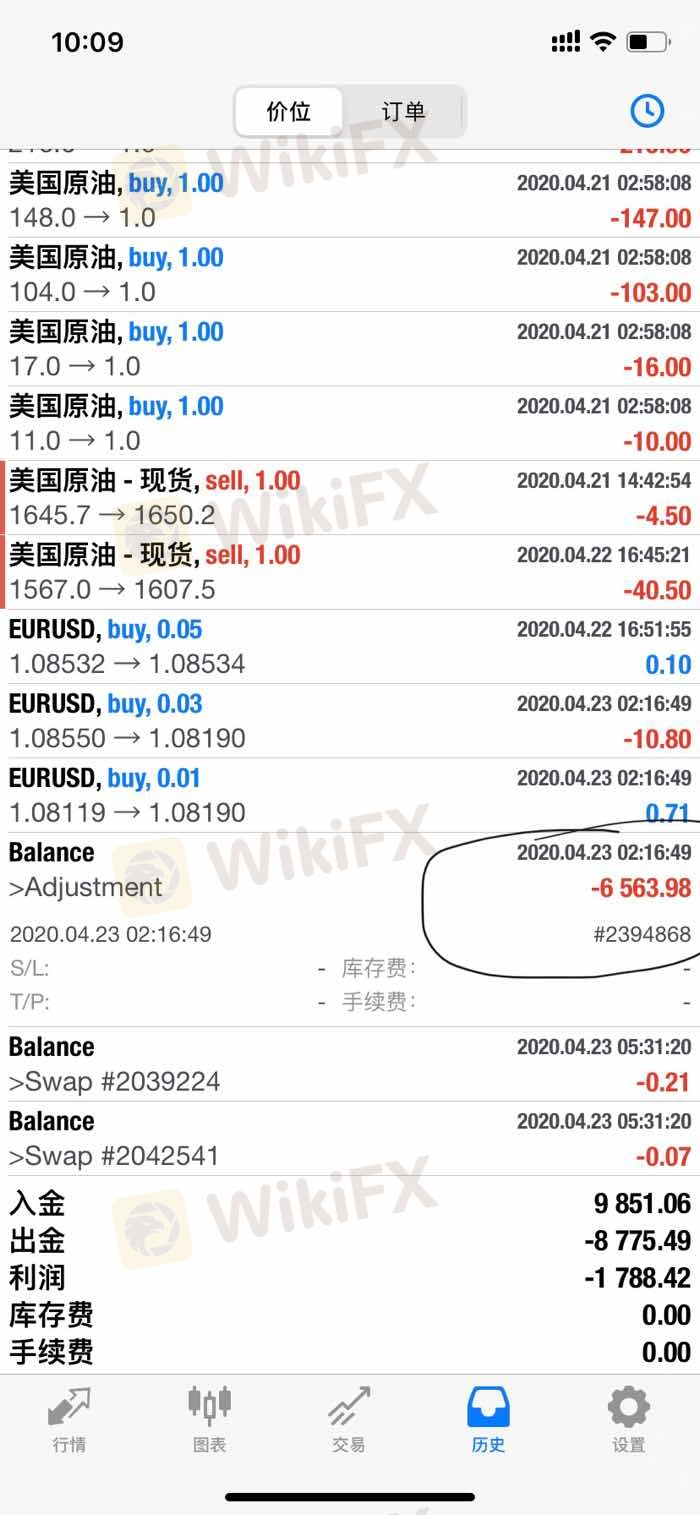Open the 设置 settings tab
This screenshot has height=1515, width=700.
629,1420
